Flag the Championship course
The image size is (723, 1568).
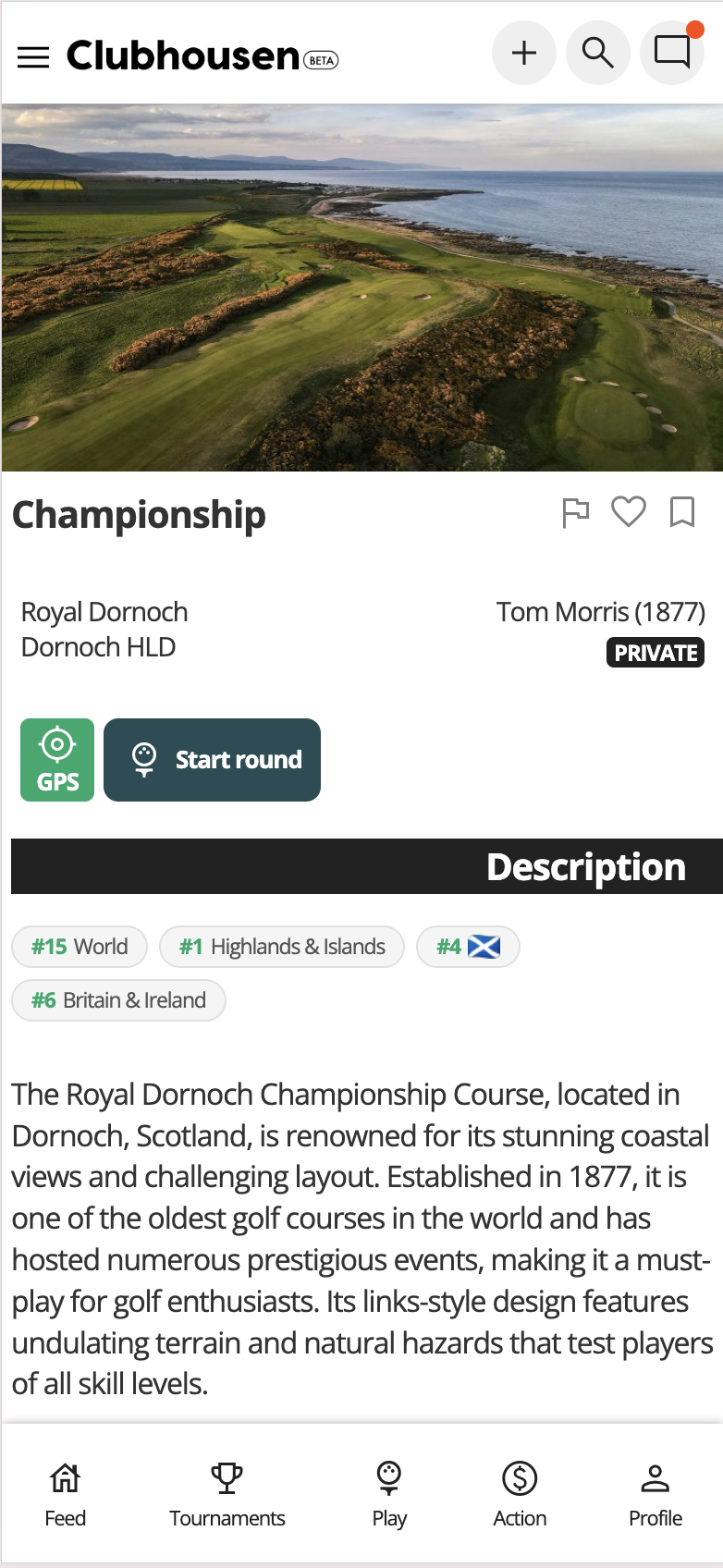577,512
